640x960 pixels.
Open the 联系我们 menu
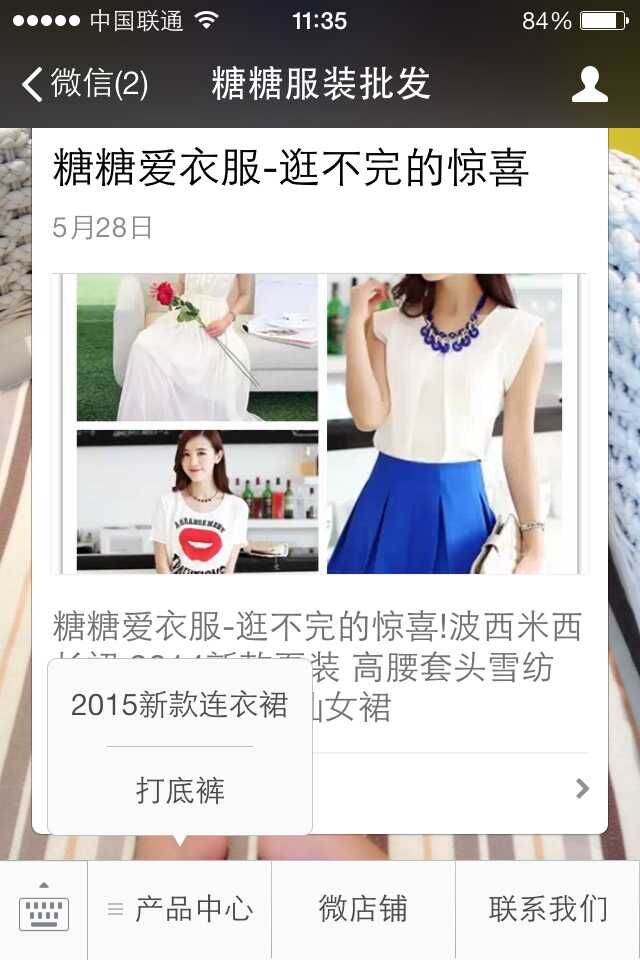click(x=548, y=909)
